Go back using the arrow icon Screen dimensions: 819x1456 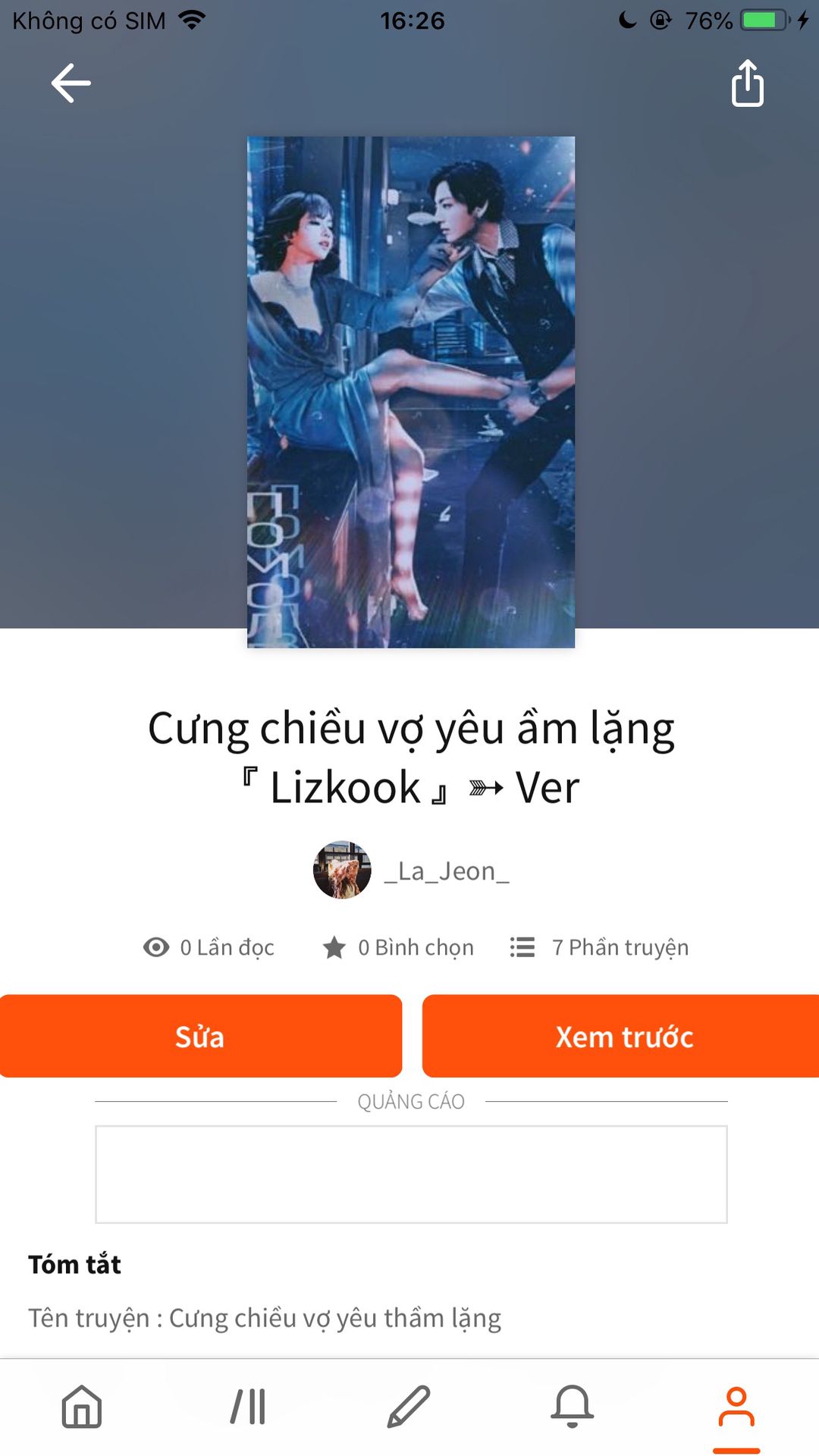click(71, 83)
